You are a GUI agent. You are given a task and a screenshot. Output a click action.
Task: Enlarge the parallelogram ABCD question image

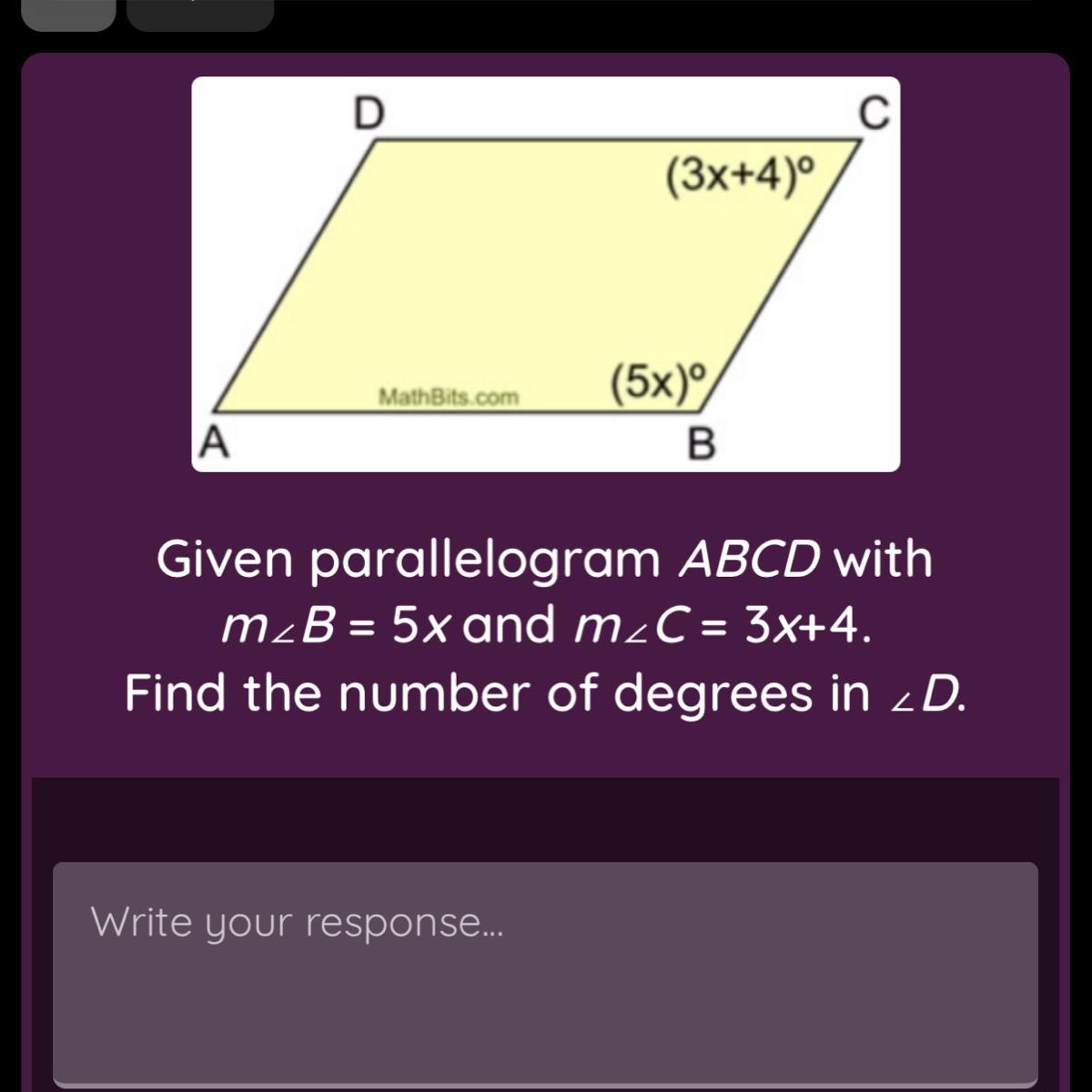pos(545,274)
